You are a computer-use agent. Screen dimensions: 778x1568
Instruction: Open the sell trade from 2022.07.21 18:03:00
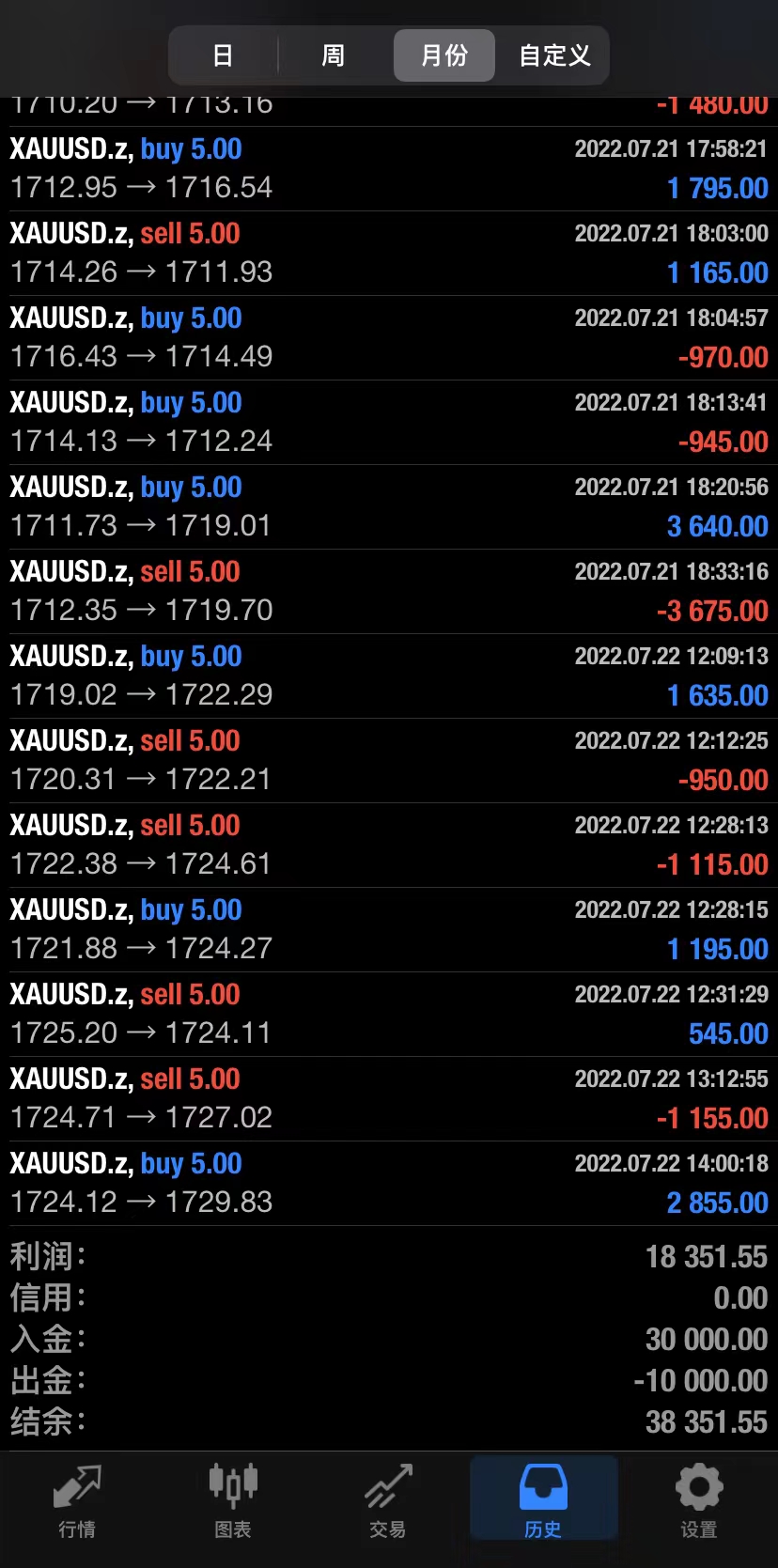click(389, 253)
